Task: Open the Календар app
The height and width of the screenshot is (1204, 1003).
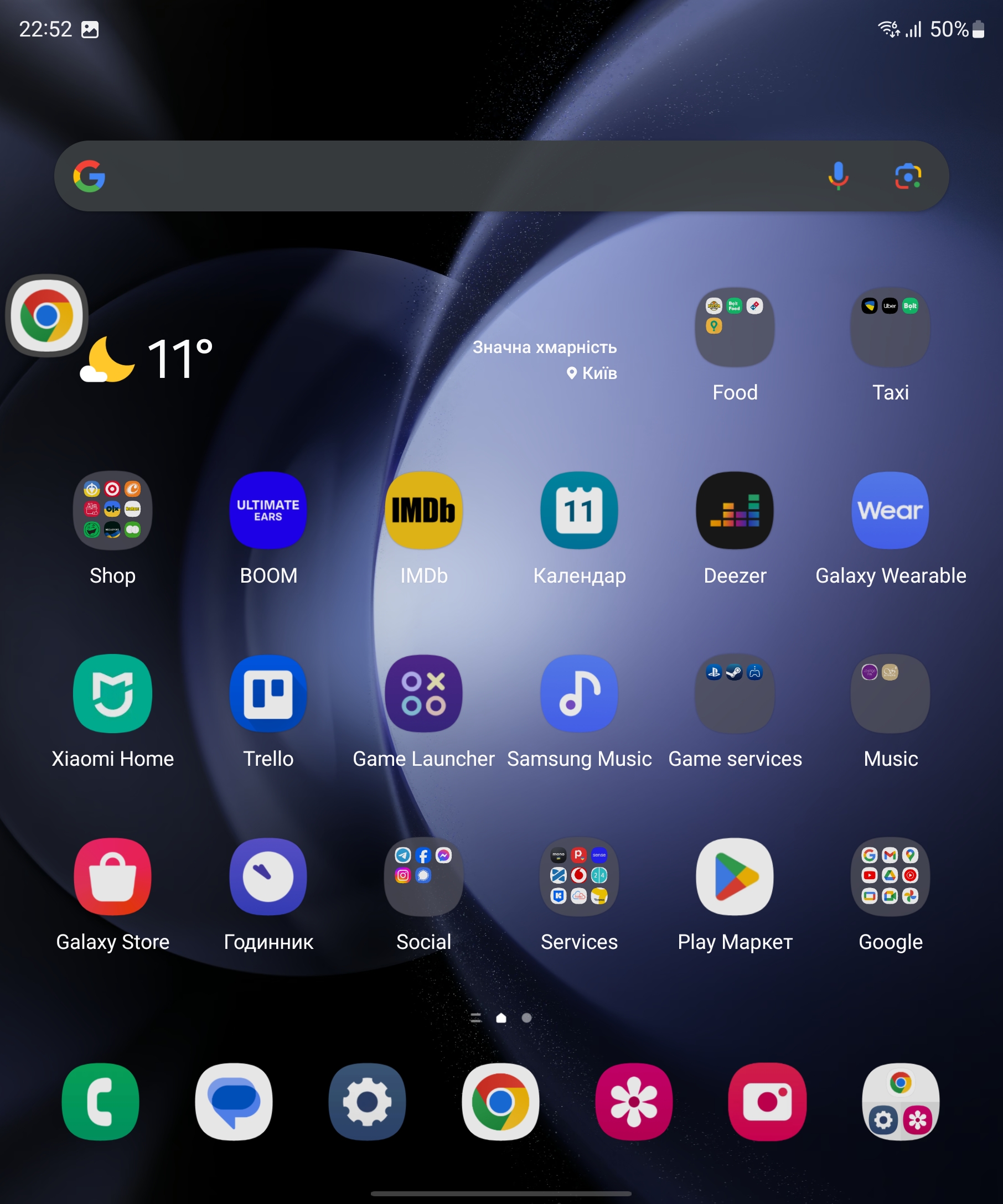Action: coord(579,510)
